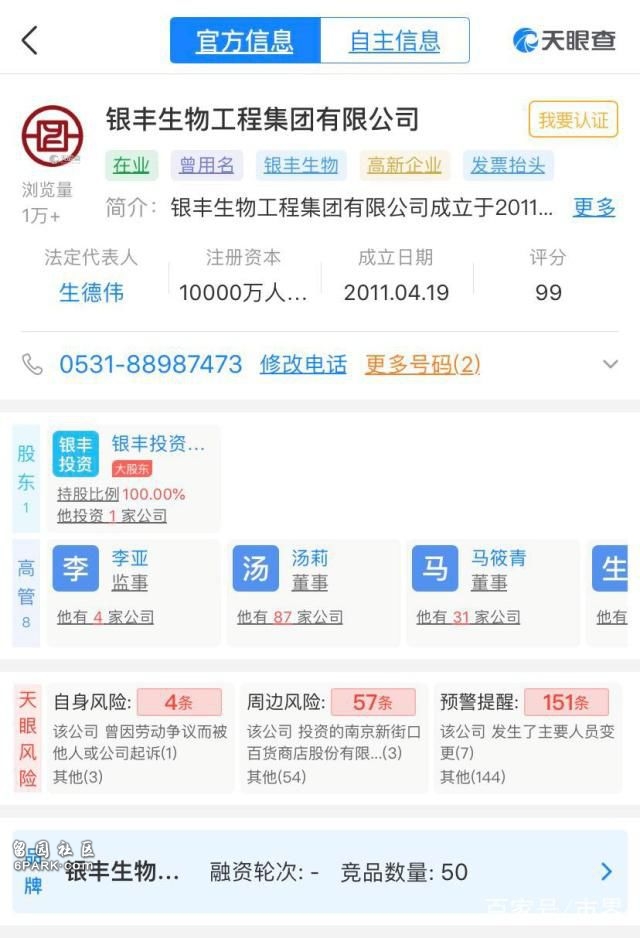Select the 发票抬头 chip
640x938 pixels.
tap(507, 165)
